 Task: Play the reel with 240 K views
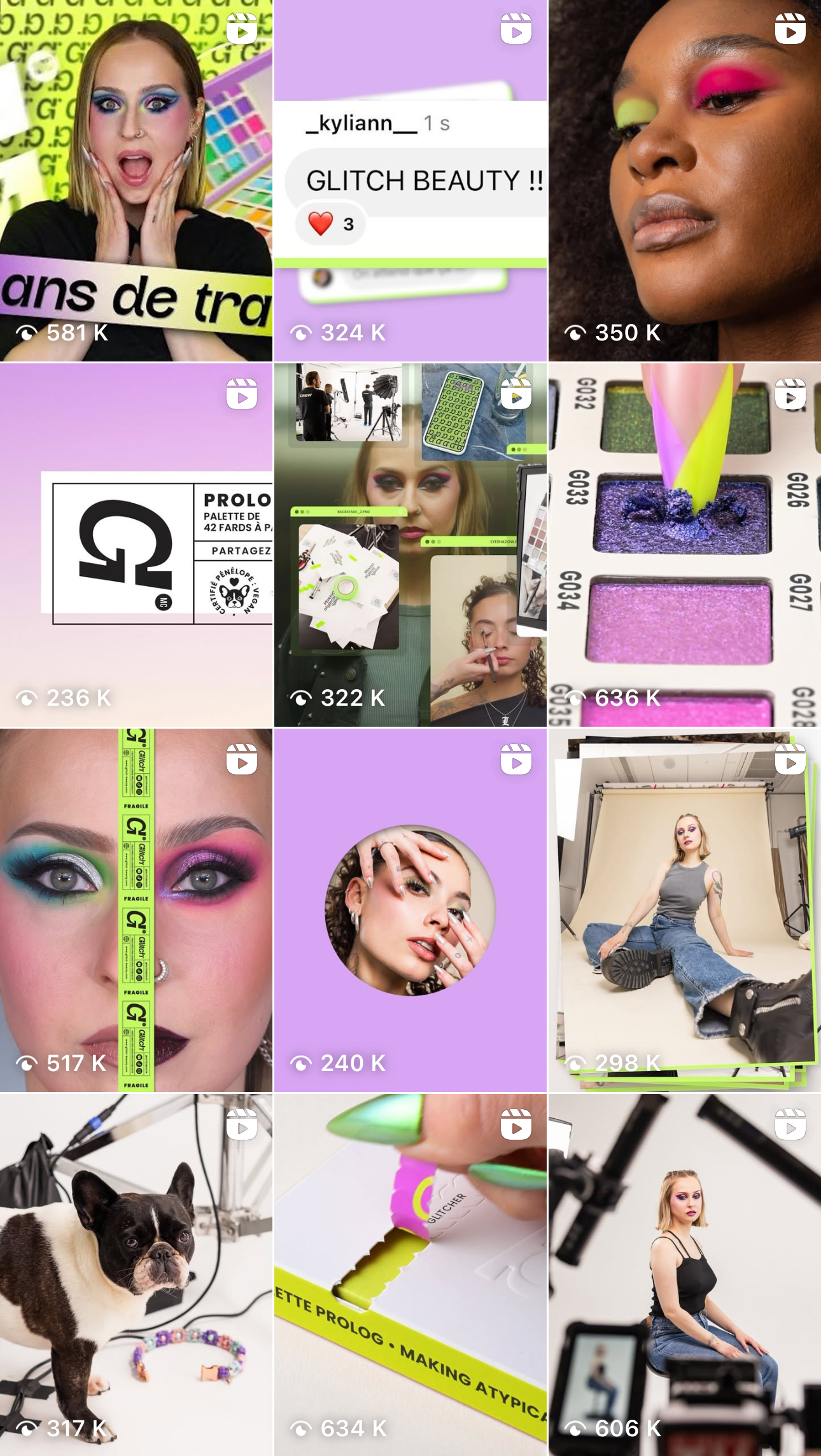coord(410,911)
